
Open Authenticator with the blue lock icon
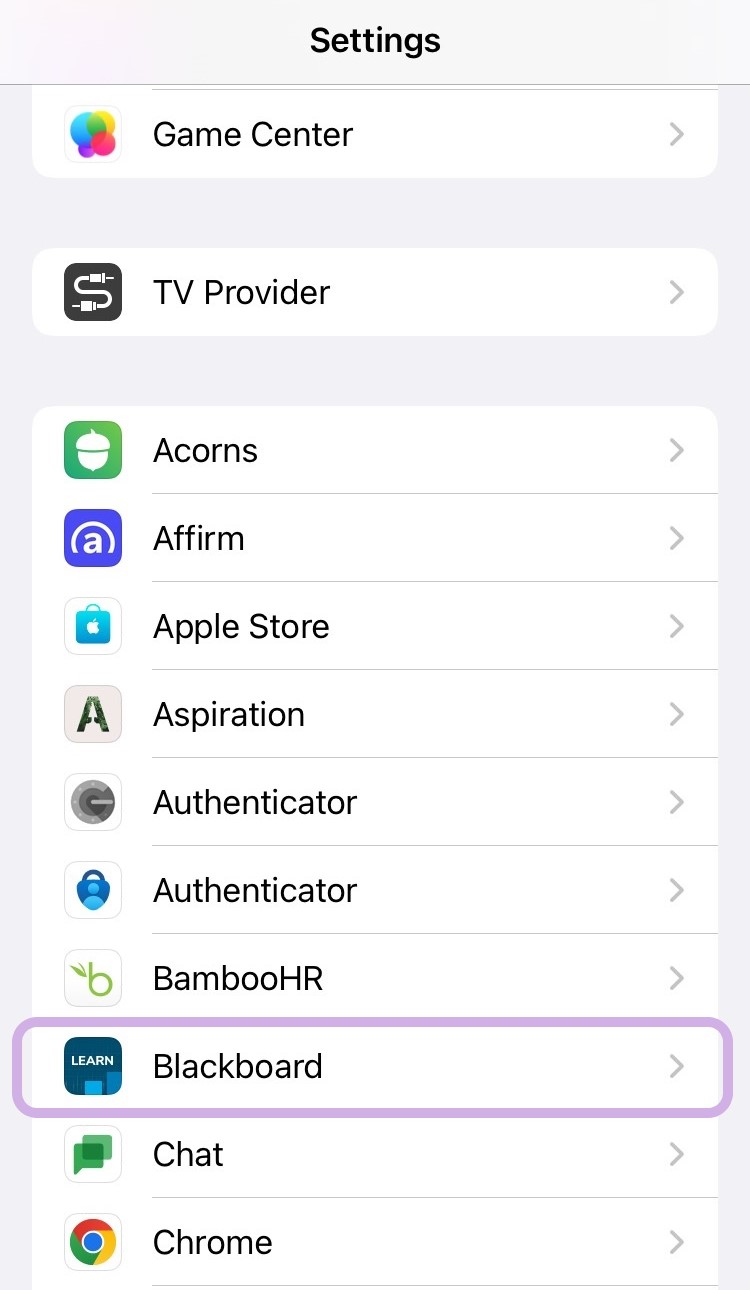coord(374,890)
